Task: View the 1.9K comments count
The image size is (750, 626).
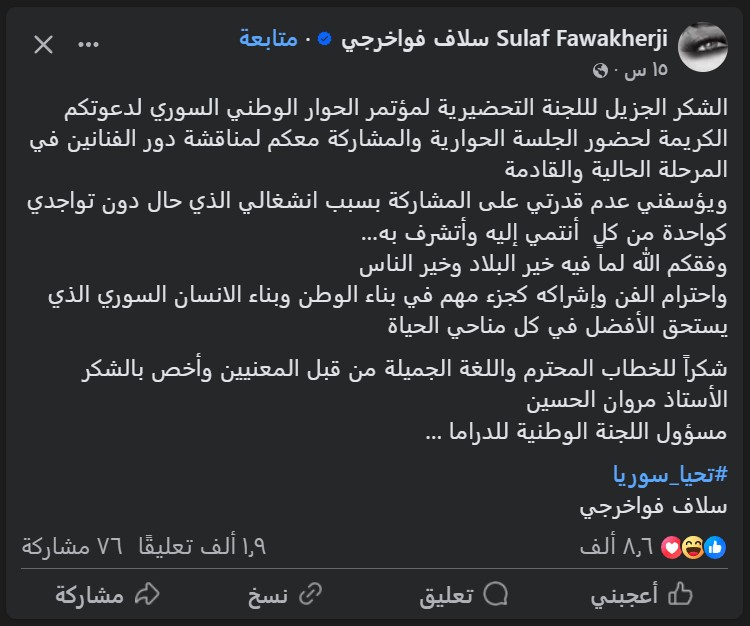Action: 209,547
